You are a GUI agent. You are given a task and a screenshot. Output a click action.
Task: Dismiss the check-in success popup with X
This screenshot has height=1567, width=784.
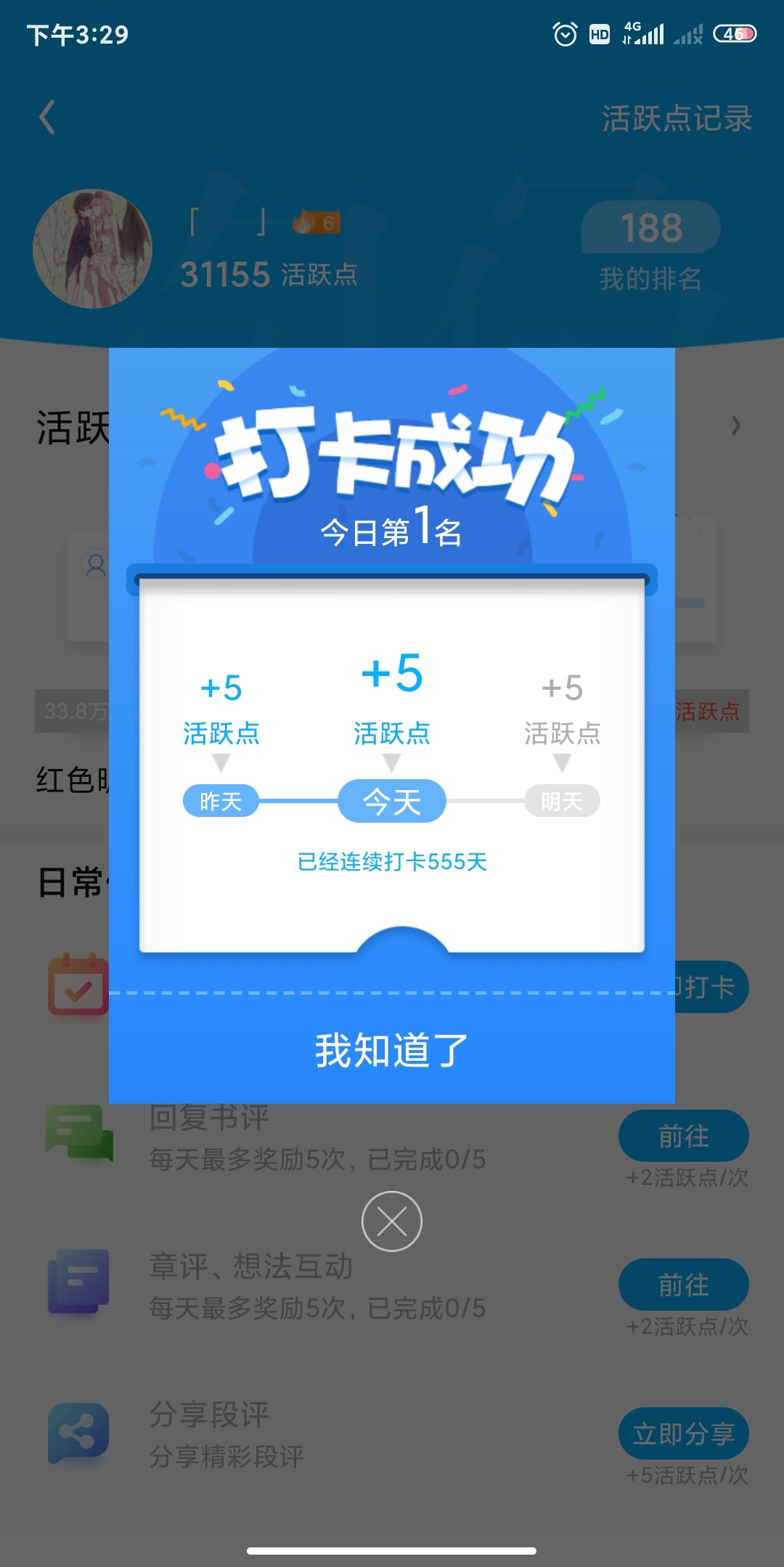[x=392, y=1221]
